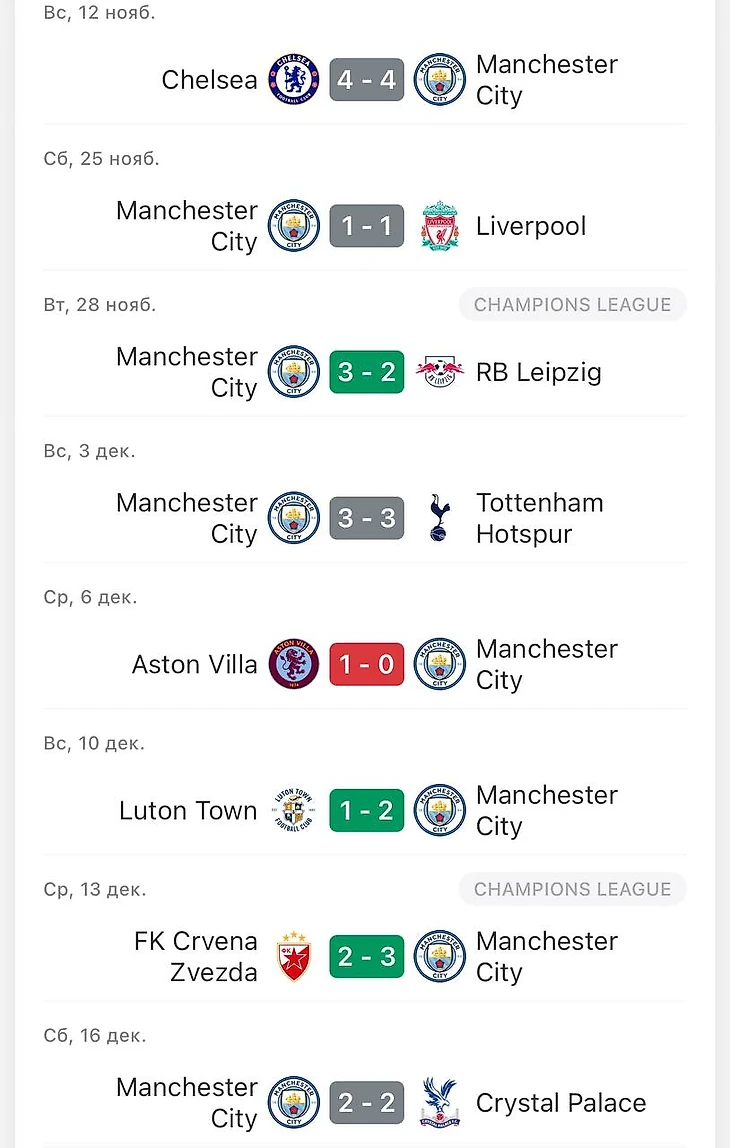Open the Manchester City vs Crystal Palace 2-2 match

366,1102
